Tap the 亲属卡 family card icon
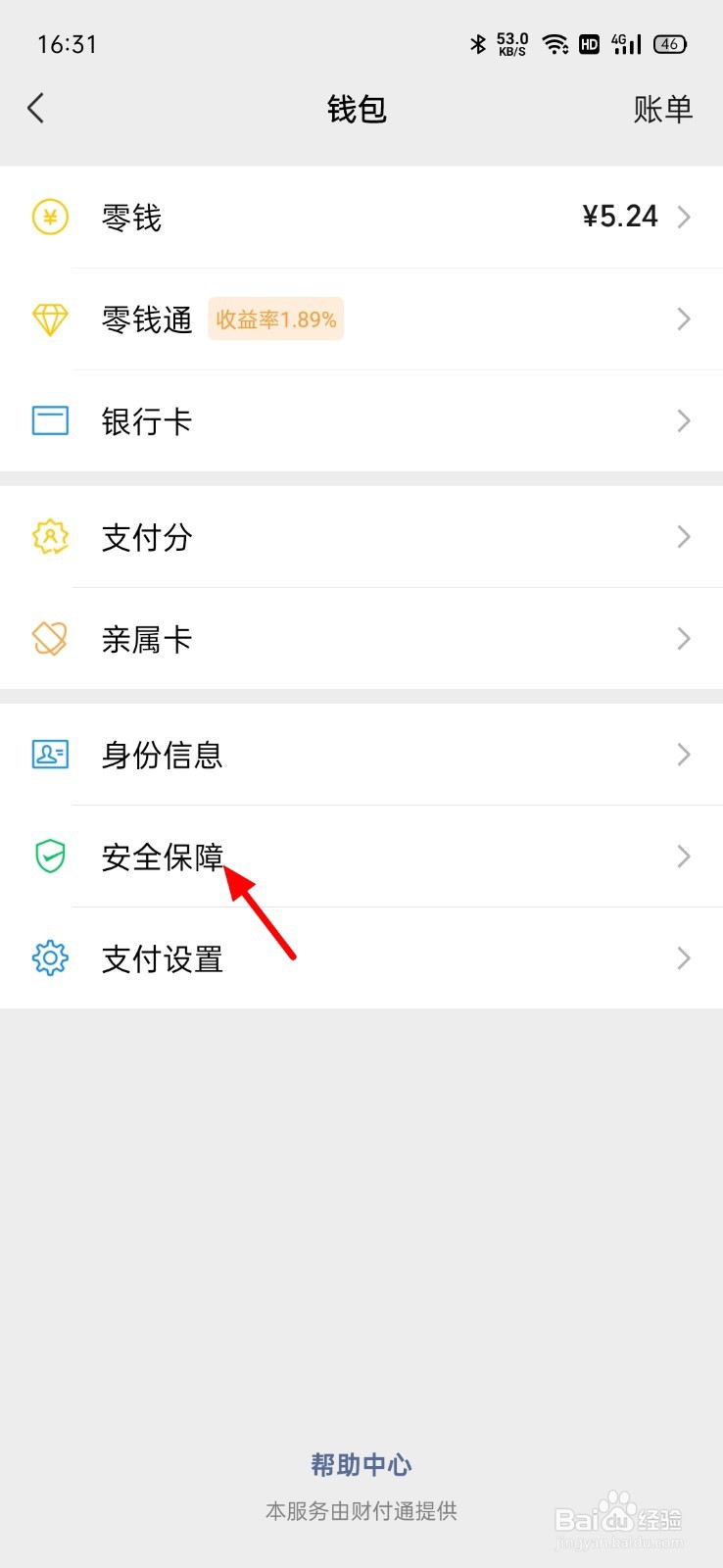The width and height of the screenshot is (723, 1568). (49, 638)
